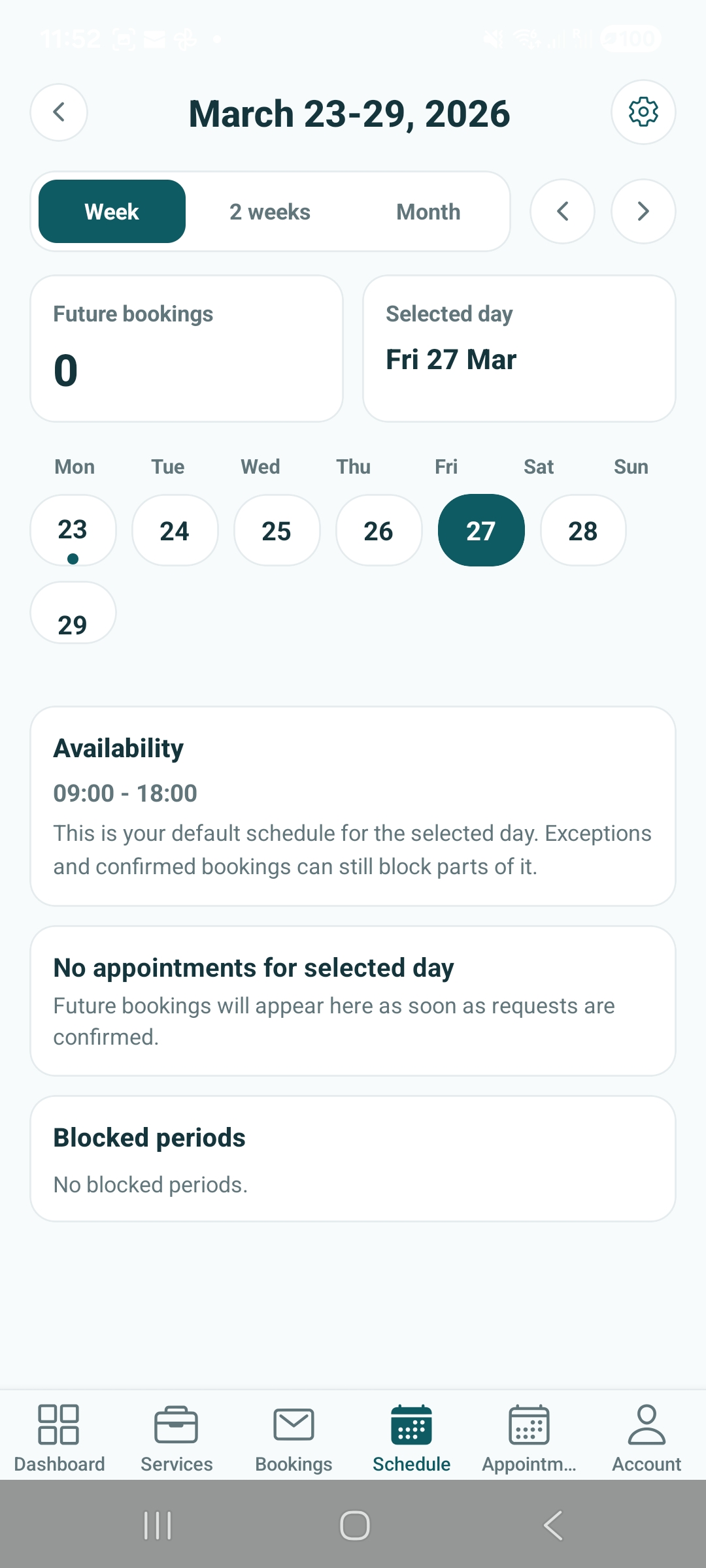Keep Week view selected
Image resolution: width=706 pixels, height=1568 pixels.
111,211
